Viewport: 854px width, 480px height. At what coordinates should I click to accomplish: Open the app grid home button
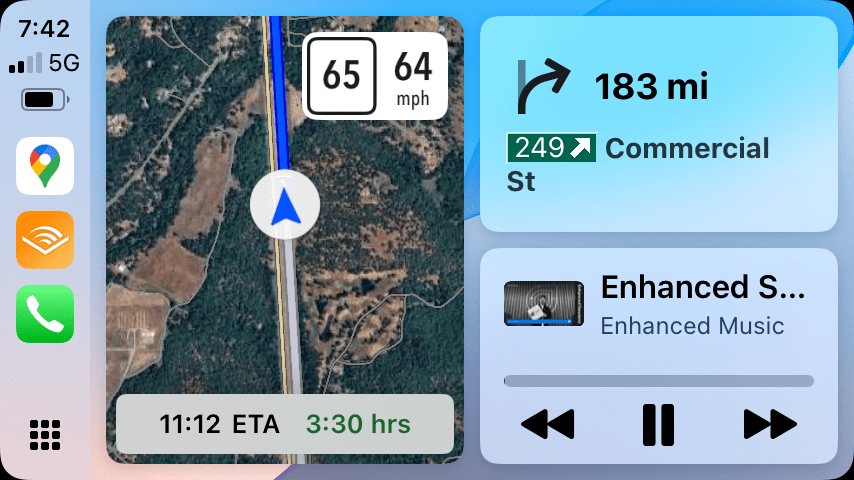pos(45,434)
